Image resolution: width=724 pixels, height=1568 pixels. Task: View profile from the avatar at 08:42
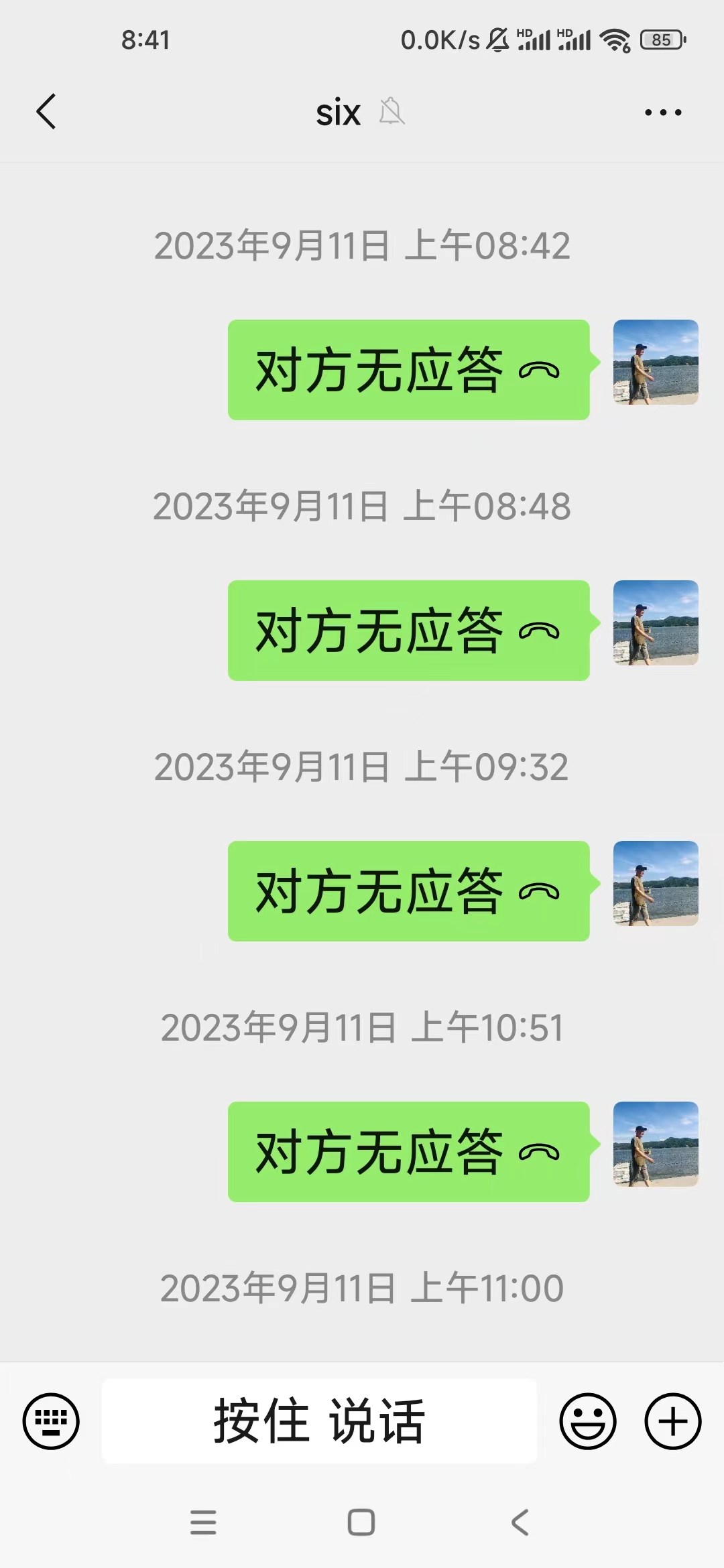coord(656,362)
